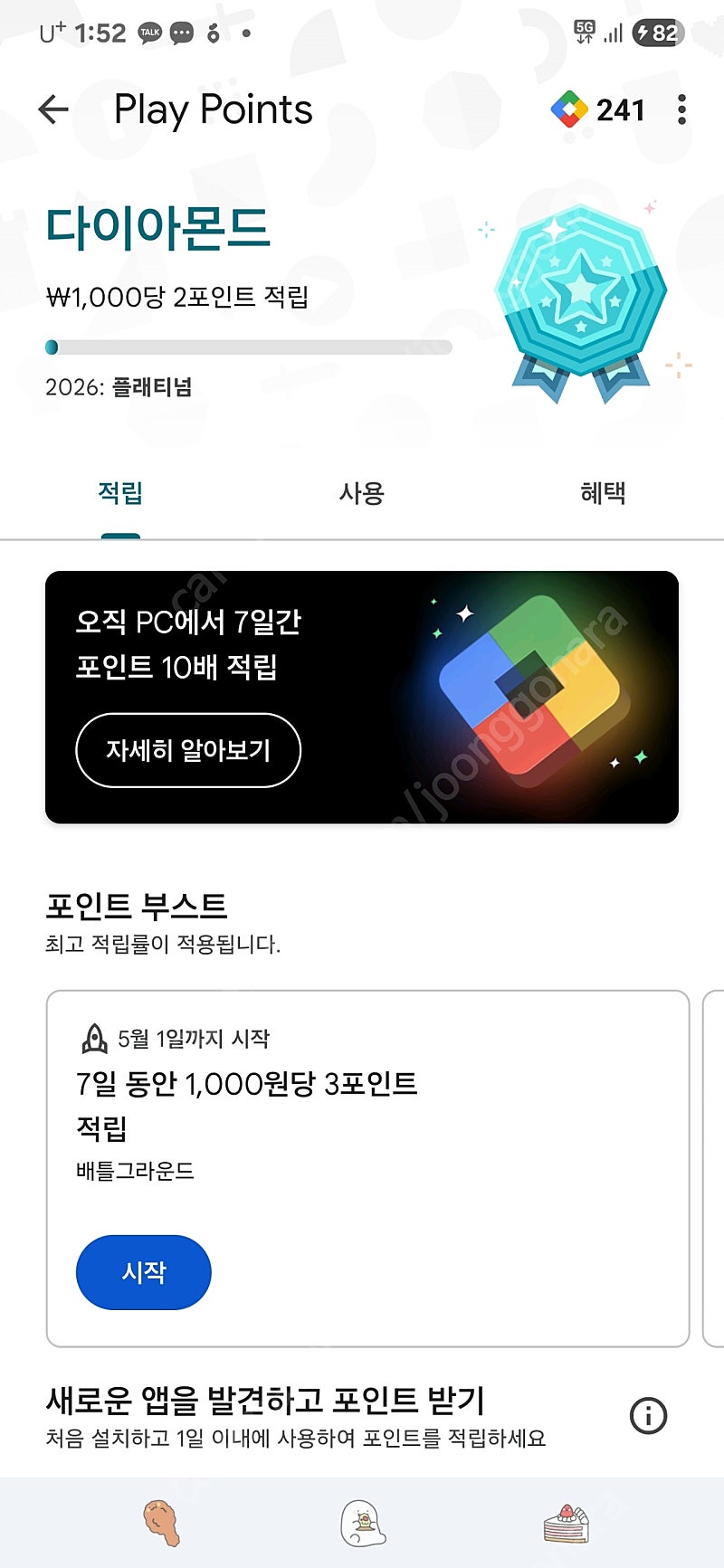Switch to the 혜택 tab

pos(603,493)
